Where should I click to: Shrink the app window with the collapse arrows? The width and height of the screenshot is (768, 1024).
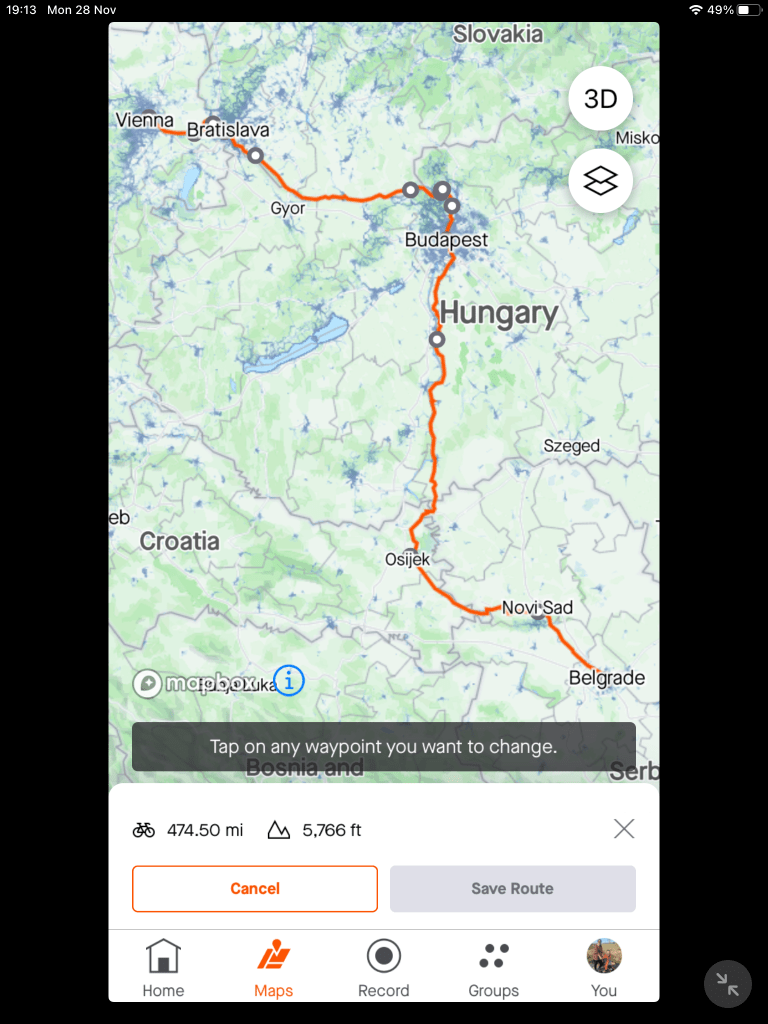(728, 985)
